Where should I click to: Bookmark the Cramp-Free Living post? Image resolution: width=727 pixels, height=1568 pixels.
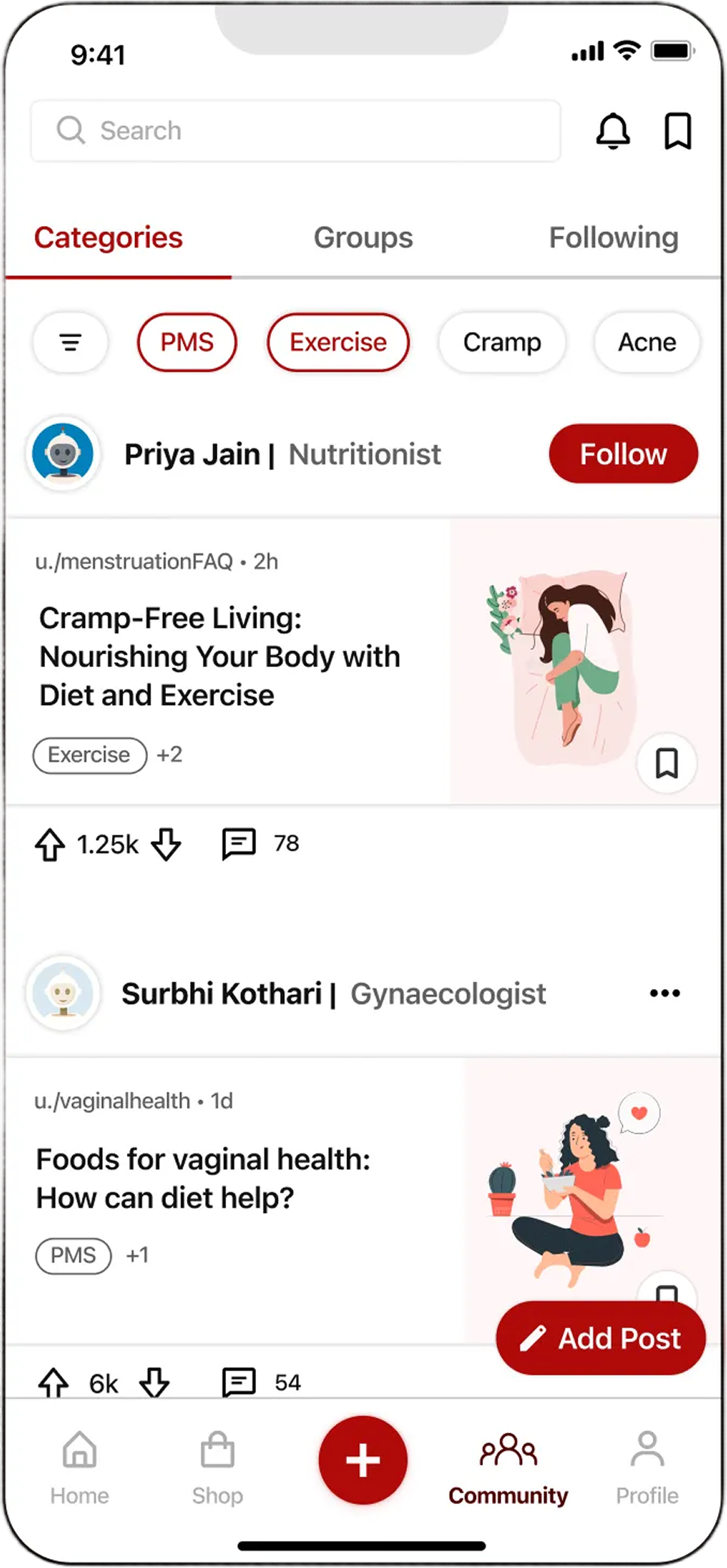[666, 763]
